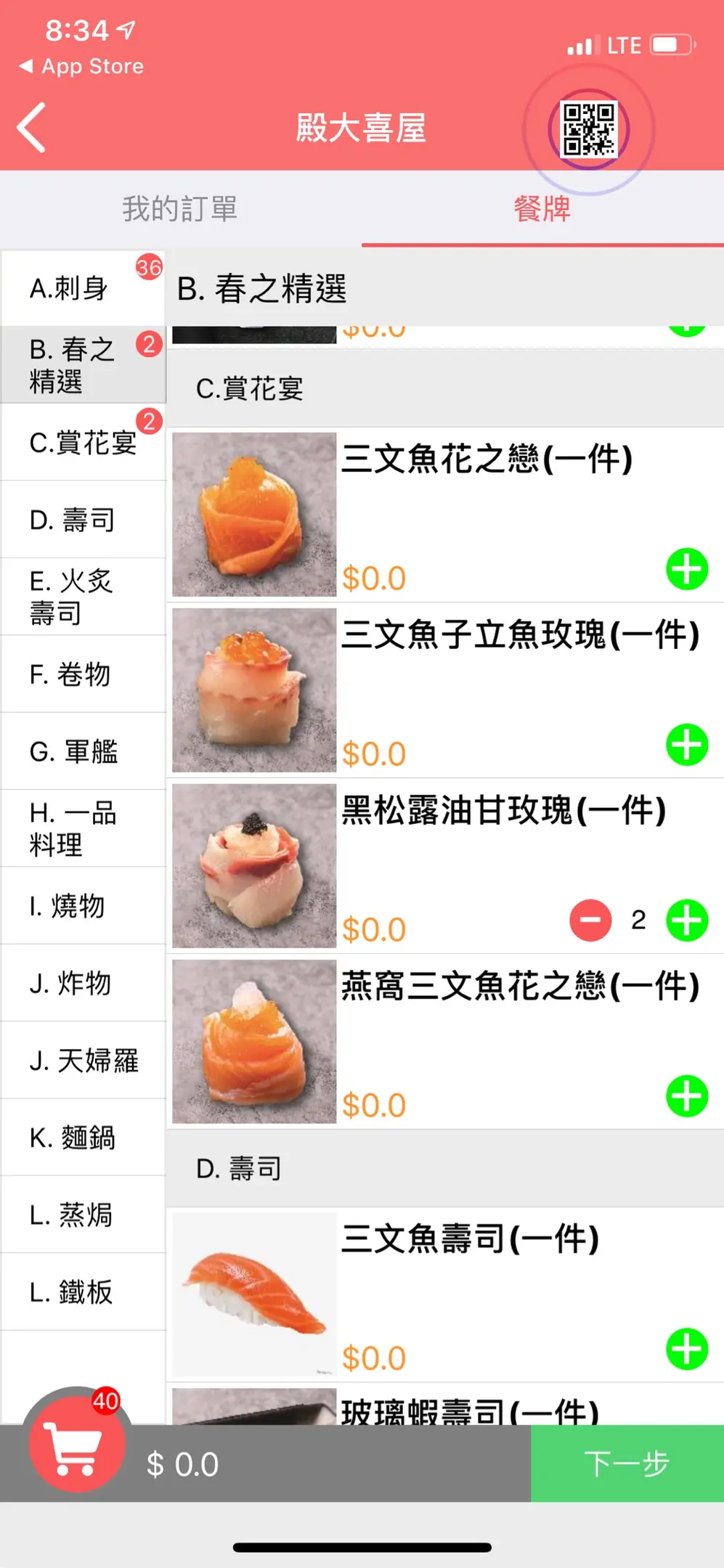724x1568 pixels.
Task: Decrease 黑松露油甘玫瑰 quantity by one
Action: click(590, 920)
